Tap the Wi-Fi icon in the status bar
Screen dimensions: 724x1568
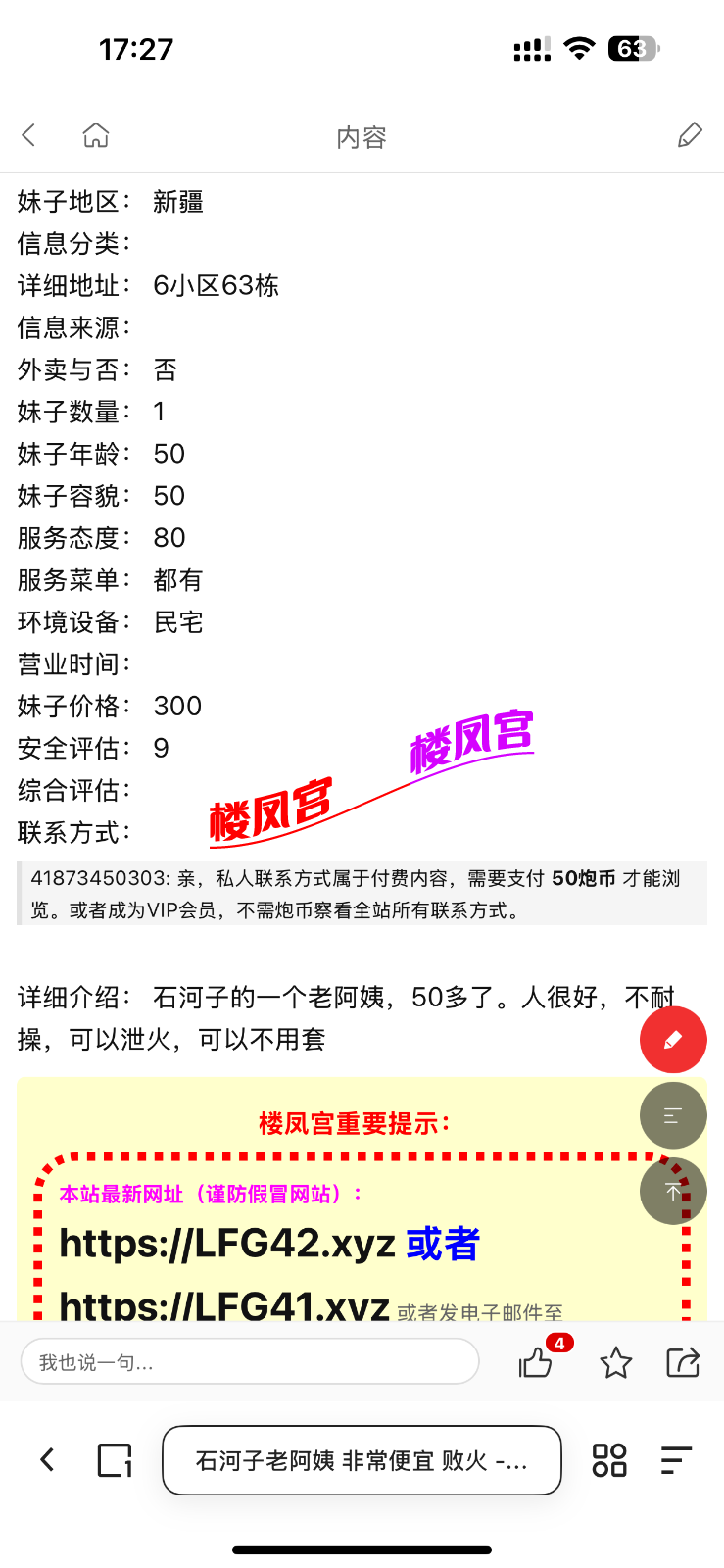pos(578,49)
